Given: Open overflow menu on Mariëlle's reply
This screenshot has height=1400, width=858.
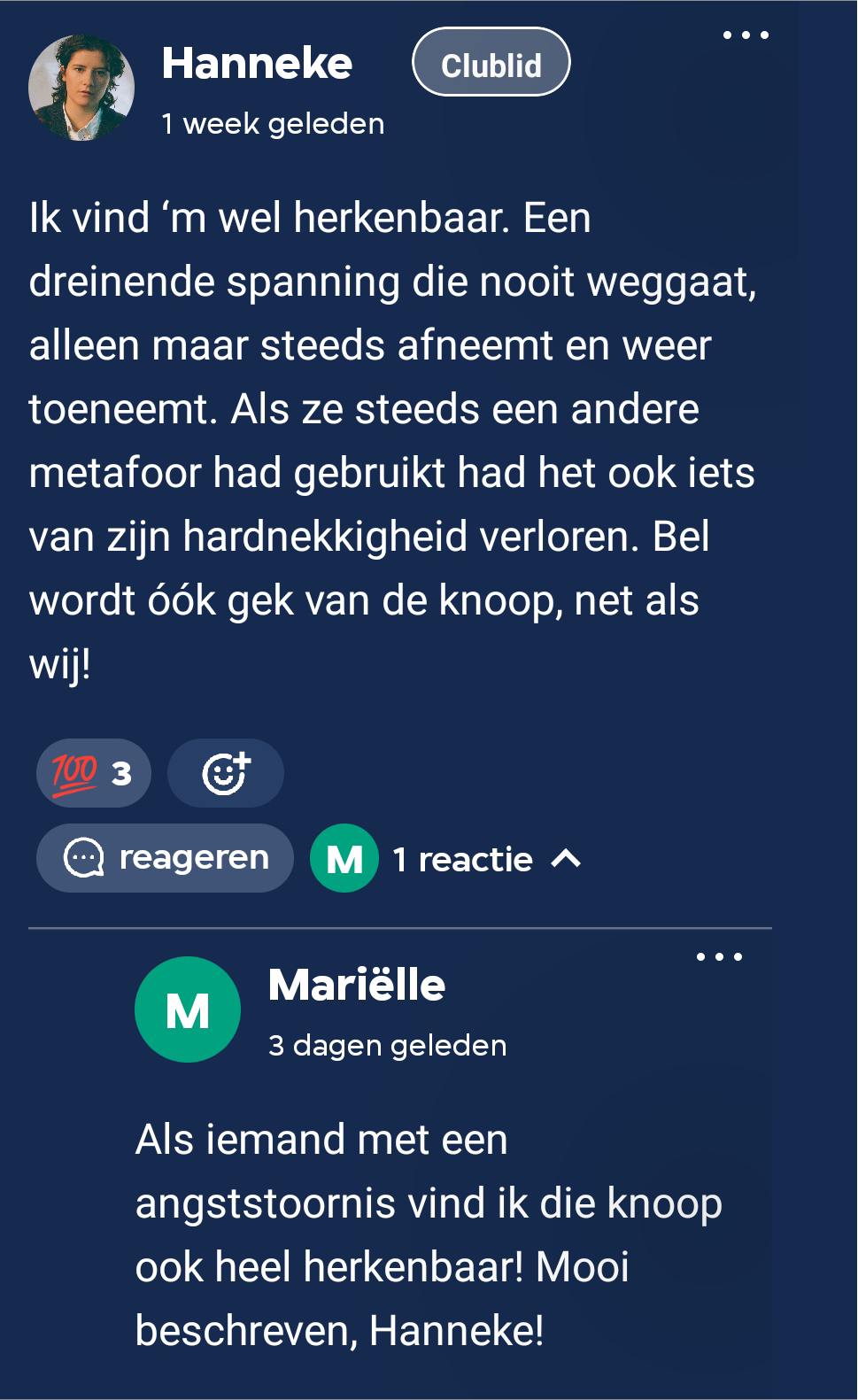Looking at the screenshot, I should coord(718,957).
